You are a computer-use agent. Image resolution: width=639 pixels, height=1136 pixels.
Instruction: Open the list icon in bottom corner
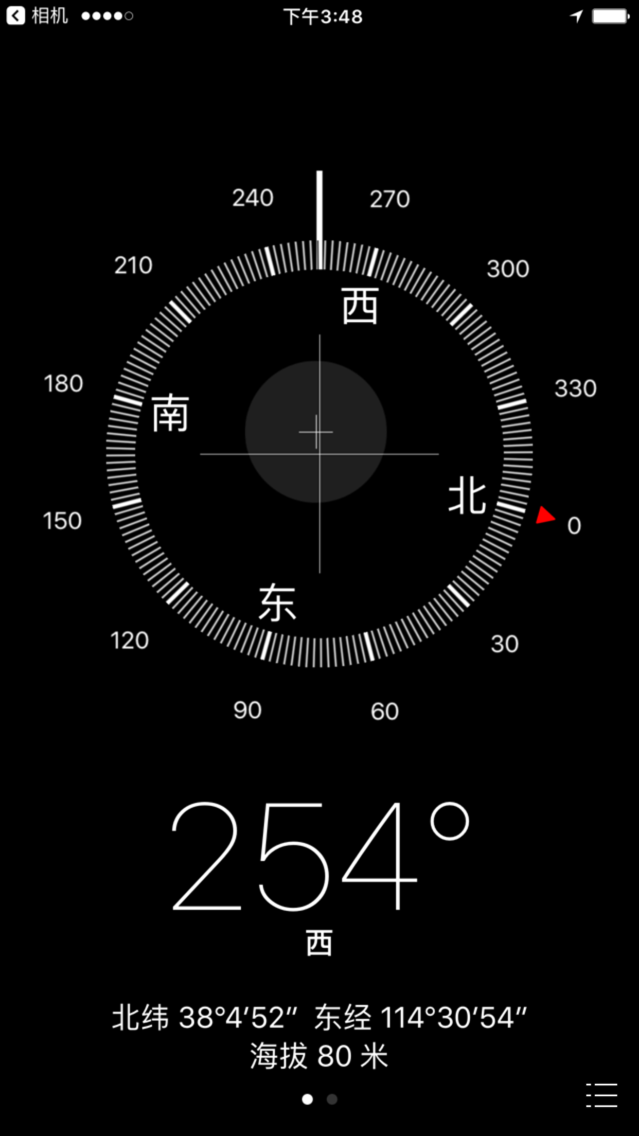[601, 1095]
